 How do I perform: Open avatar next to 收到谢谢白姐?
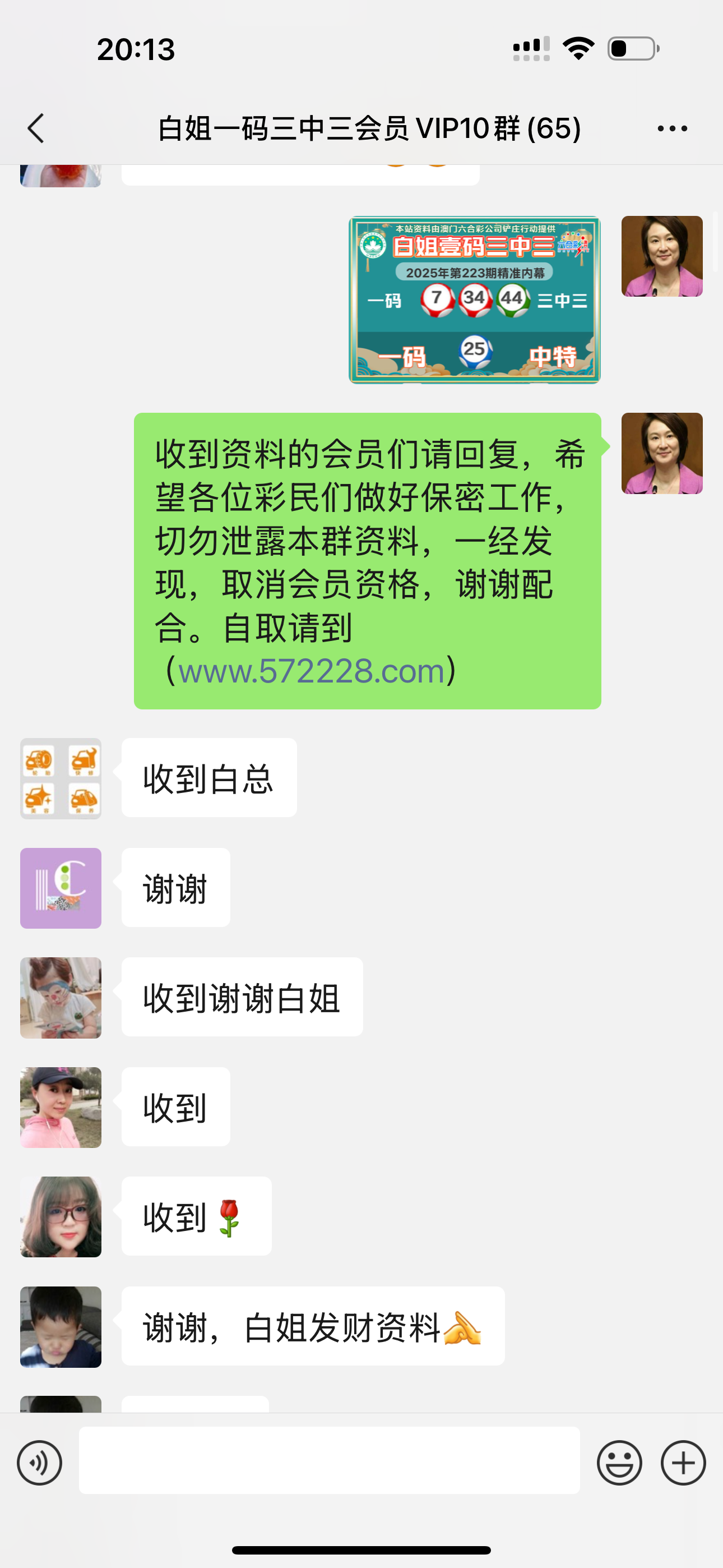(x=61, y=997)
